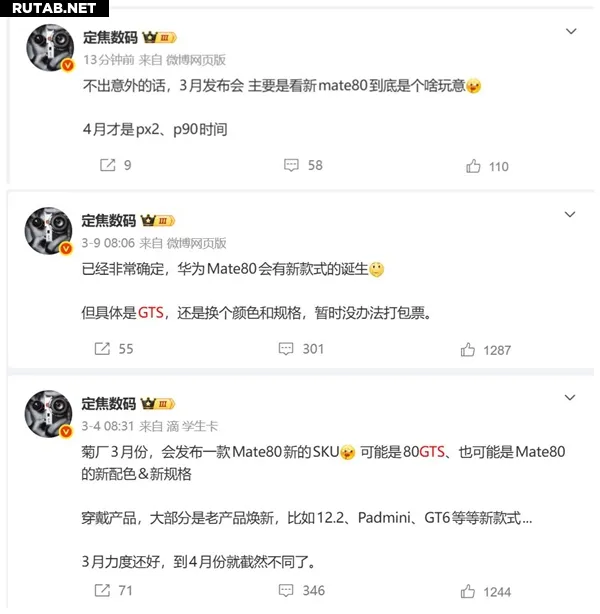Expand the chevron menu on the 13-minutes-ago post
This screenshot has width=600, height=614.
tap(571, 31)
